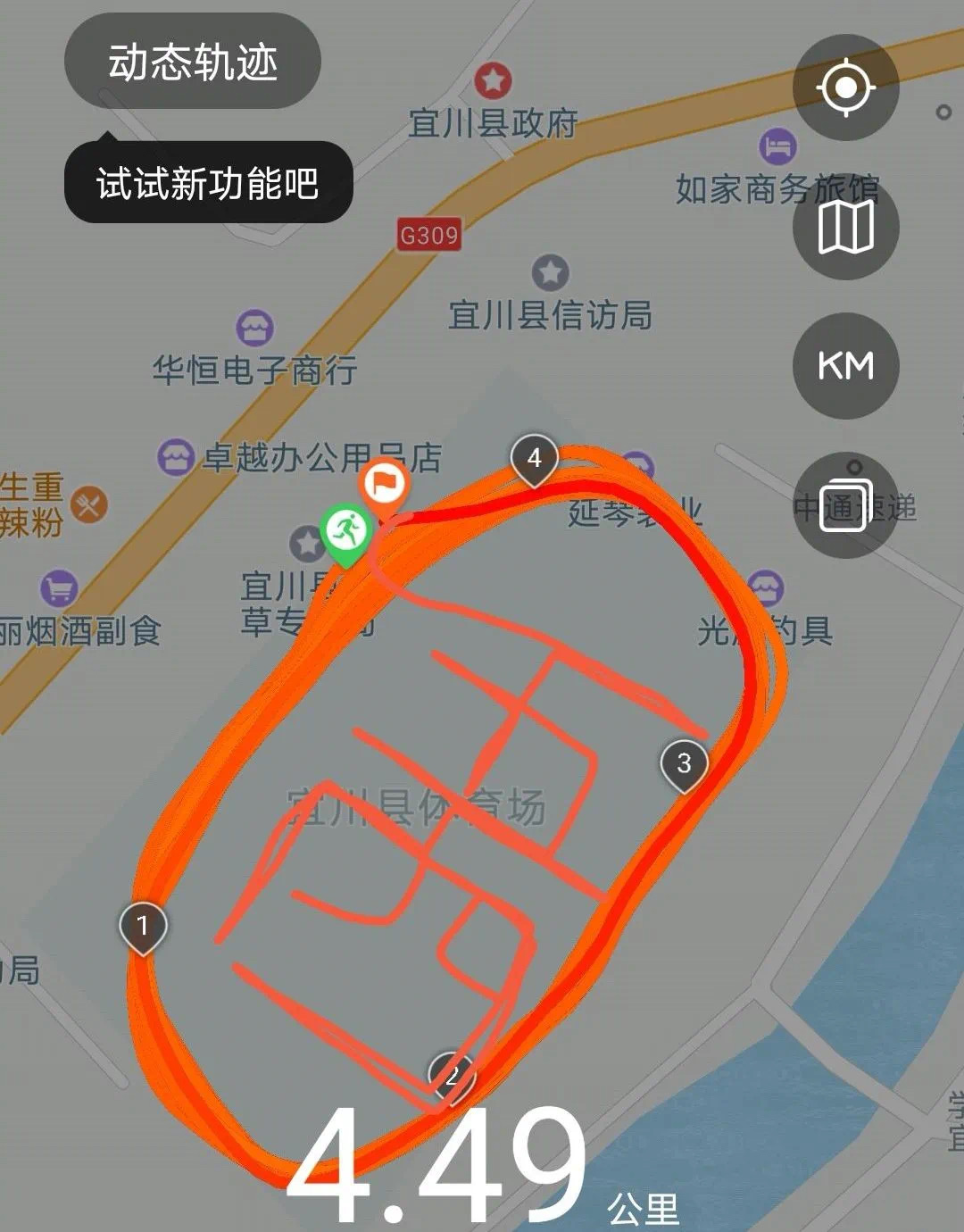
Task: Open the layers overlay button
Action: pos(845,505)
